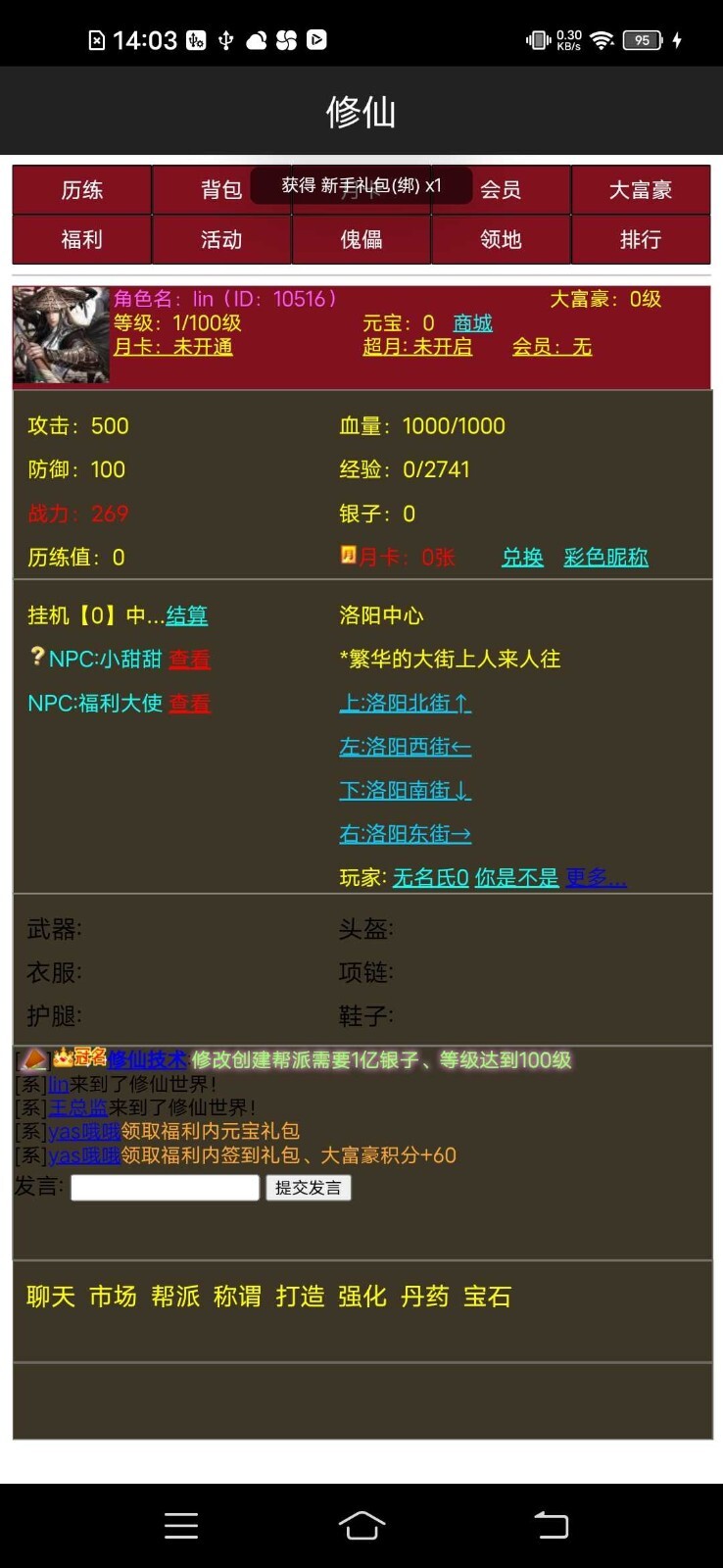Tap the music note icon beside 月卡
723x1568 pixels.
coord(350,556)
